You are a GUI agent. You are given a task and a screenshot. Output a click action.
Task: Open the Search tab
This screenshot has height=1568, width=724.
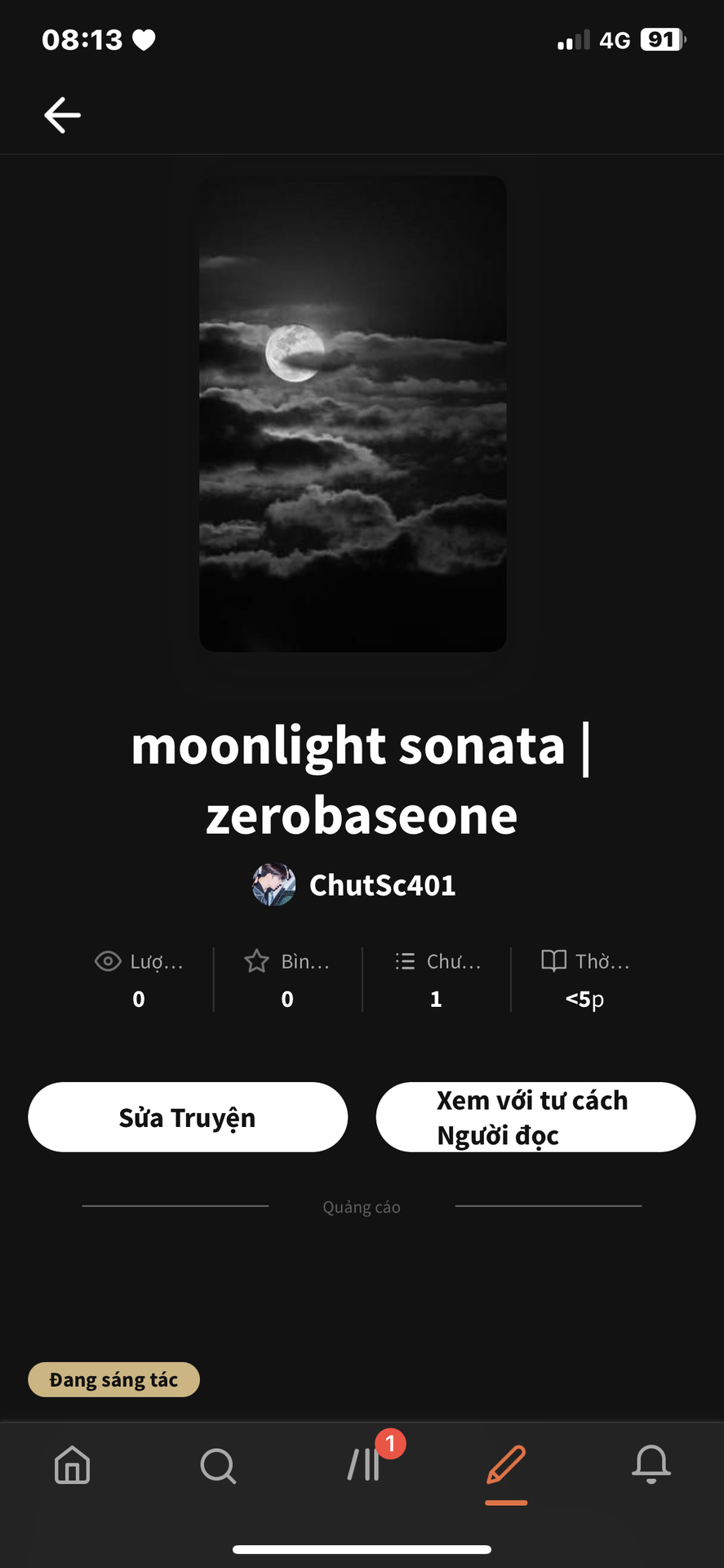click(218, 1465)
